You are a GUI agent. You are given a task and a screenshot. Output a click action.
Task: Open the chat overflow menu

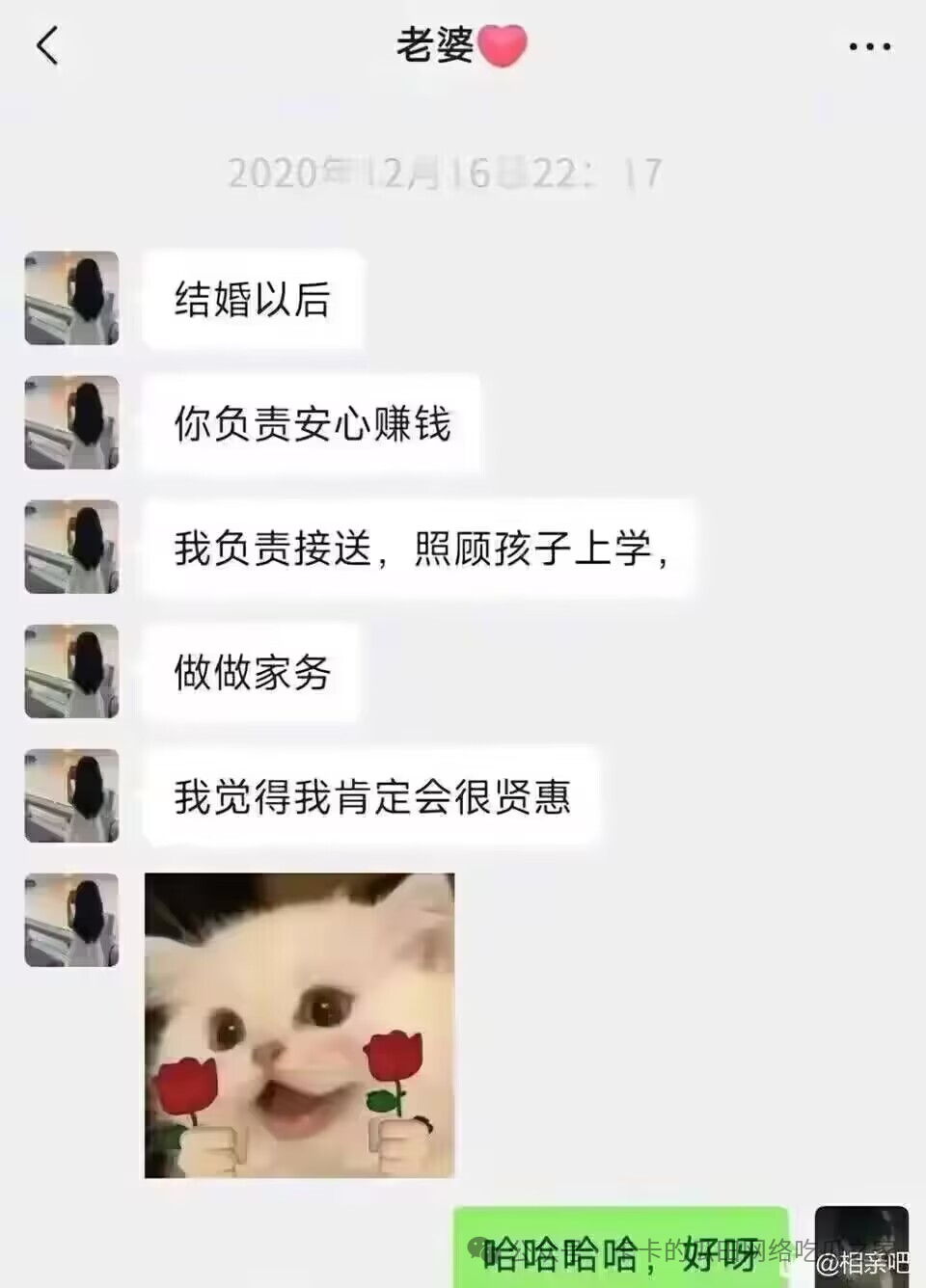pyautogui.click(x=869, y=46)
